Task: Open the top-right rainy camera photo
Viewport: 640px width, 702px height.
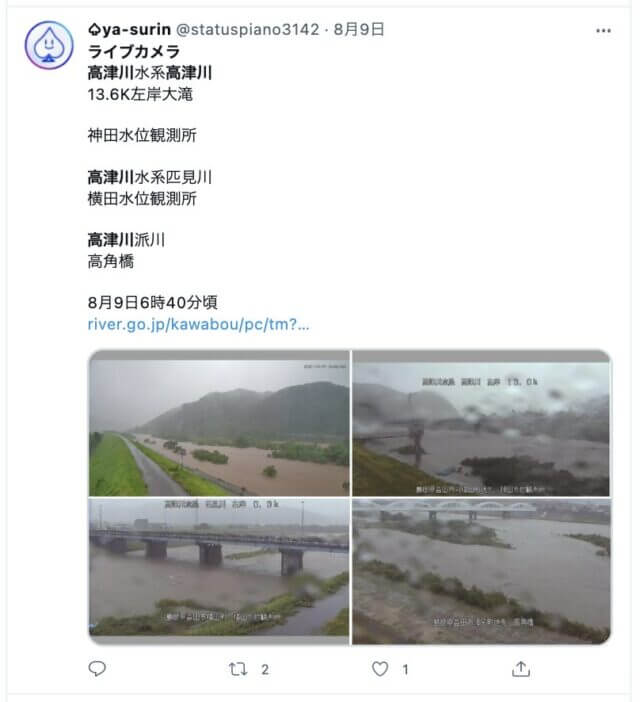Action: click(x=481, y=424)
